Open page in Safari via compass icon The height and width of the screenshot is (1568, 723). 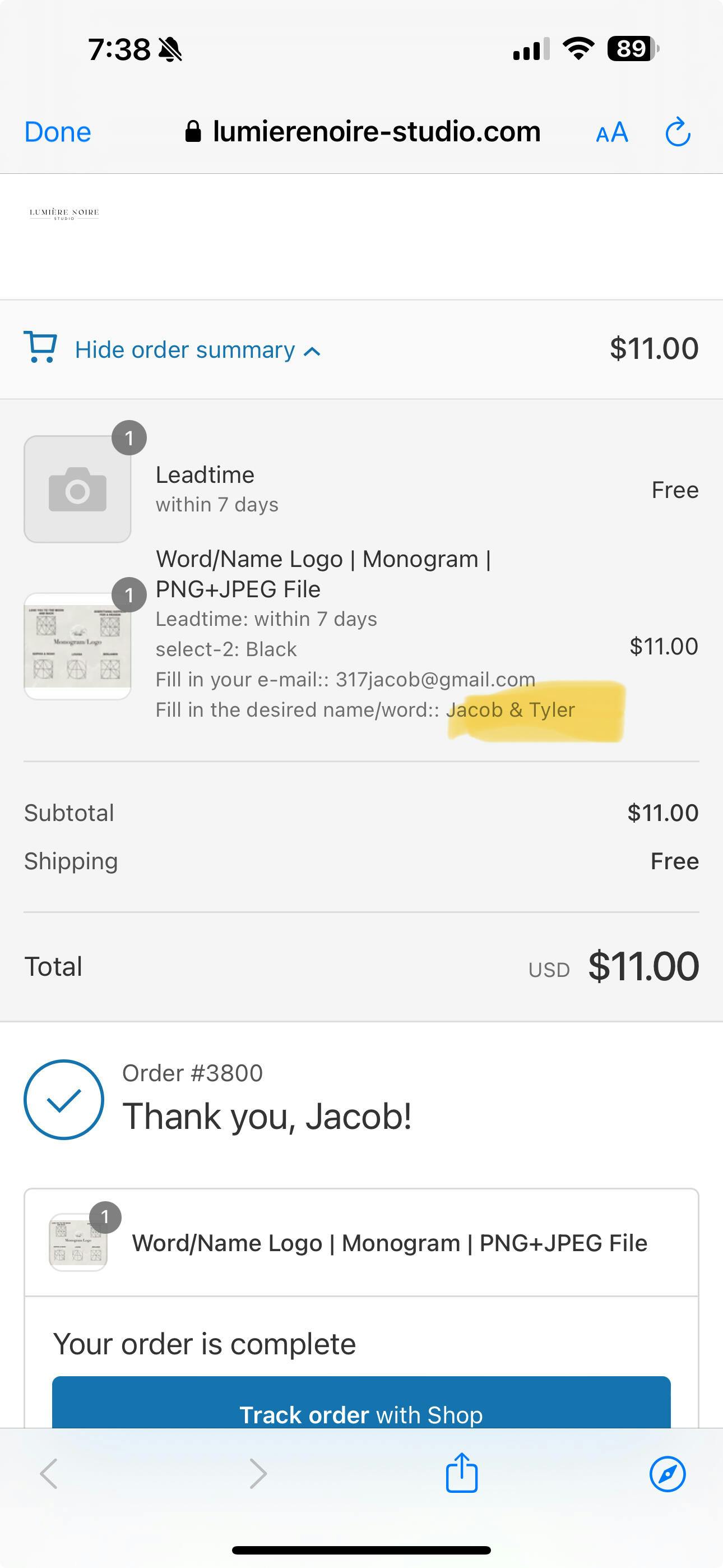(x=668, y=1474)
